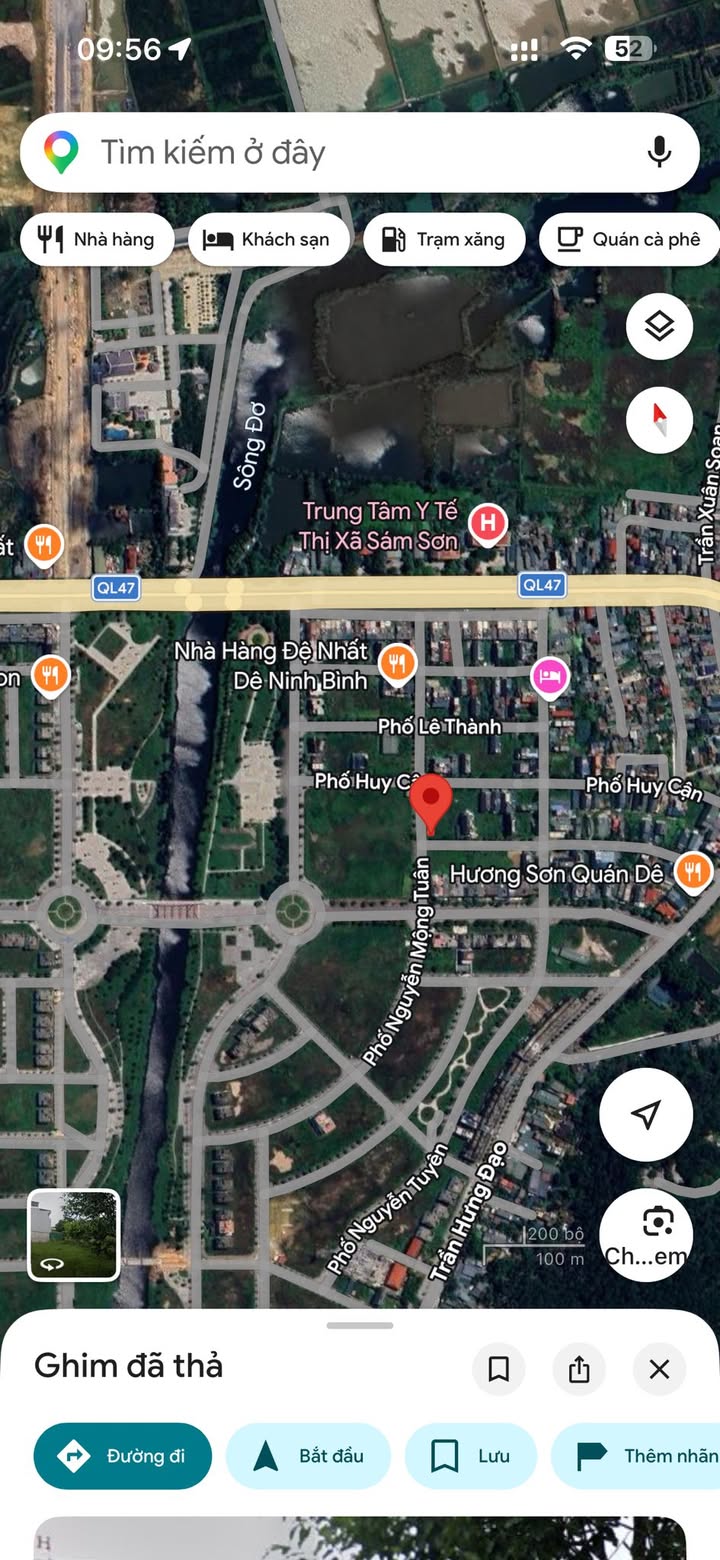Viewport: 720px width, 1560px height.
Task: Share the dropped pin location
Action: [x=579, y=1369]
